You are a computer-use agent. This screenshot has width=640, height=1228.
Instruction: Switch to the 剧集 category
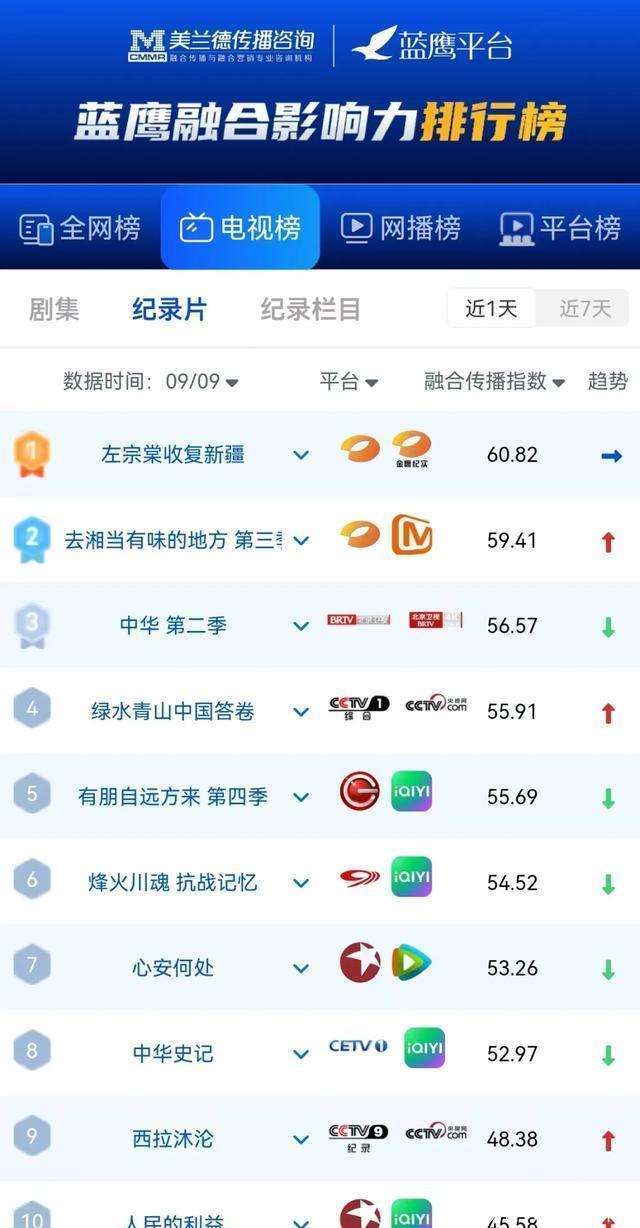pyautogui.click(x=54, y=309)
